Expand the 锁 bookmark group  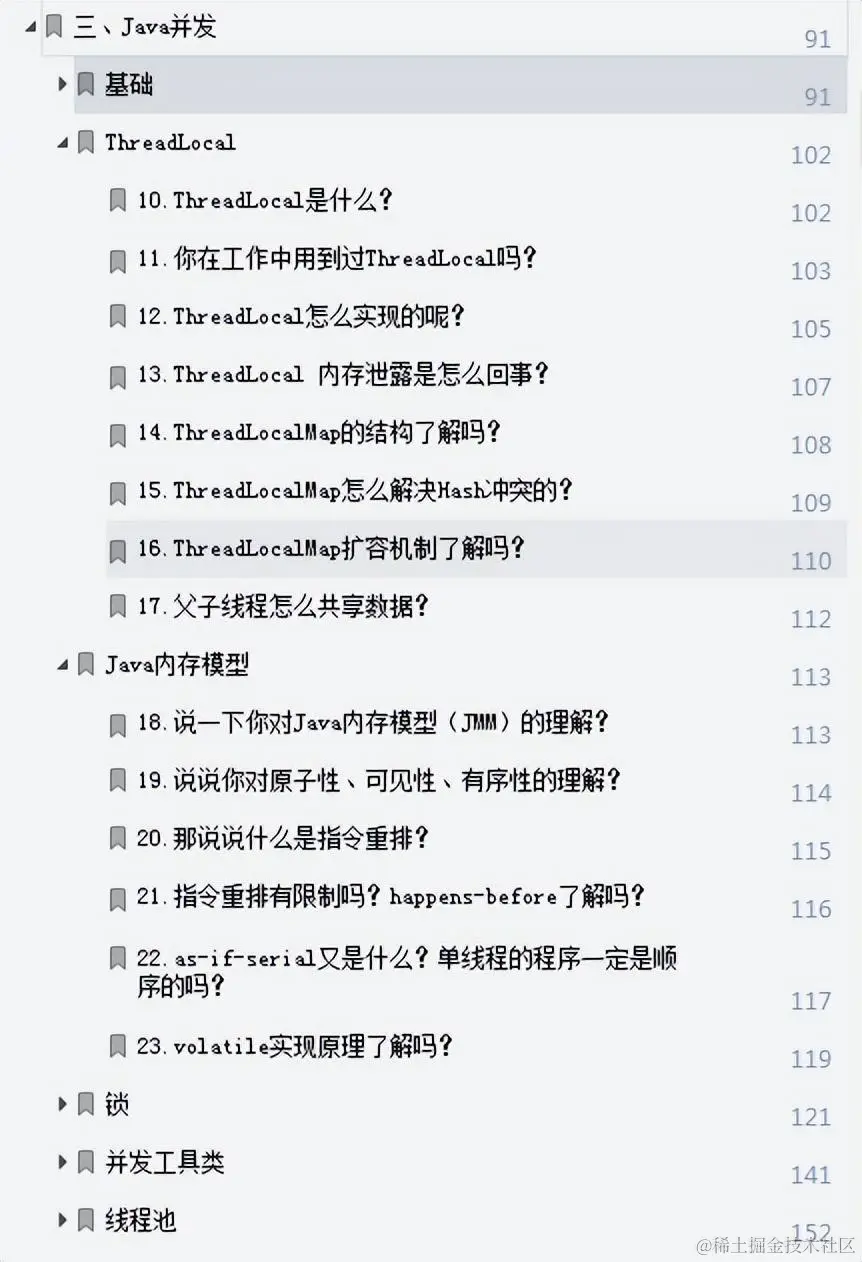pyautogui.click(x=63, y=1105)
